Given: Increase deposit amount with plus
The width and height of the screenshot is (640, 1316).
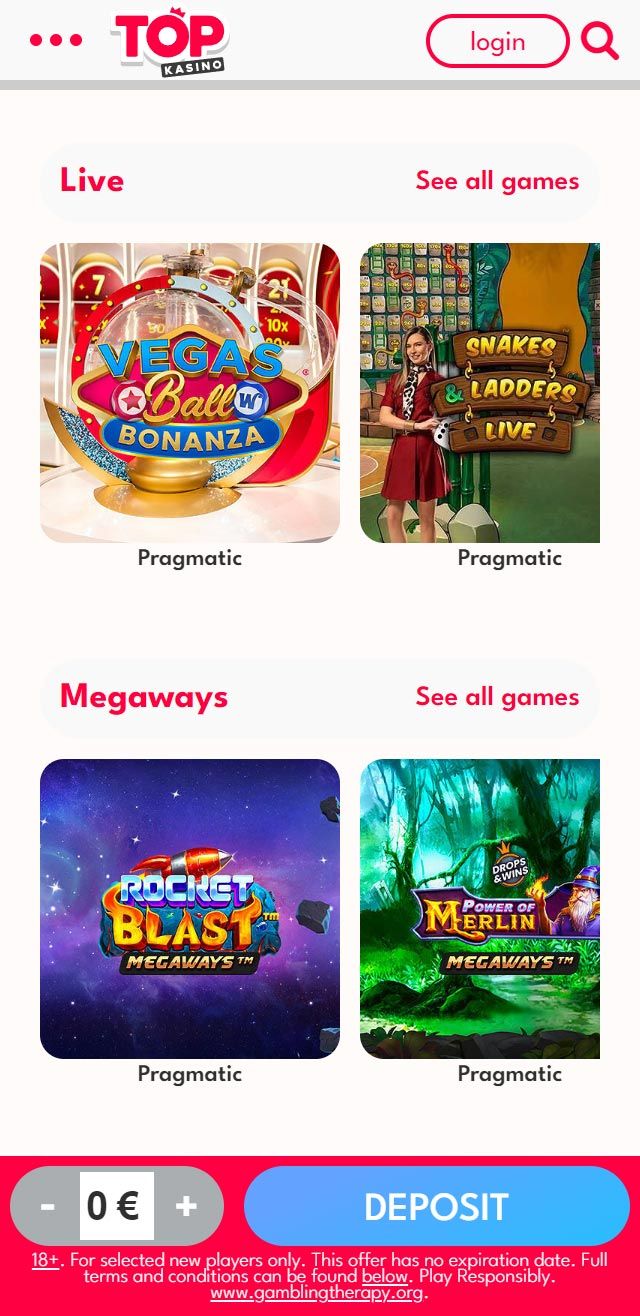Looking at the screenshot, I should (186, 1206).
